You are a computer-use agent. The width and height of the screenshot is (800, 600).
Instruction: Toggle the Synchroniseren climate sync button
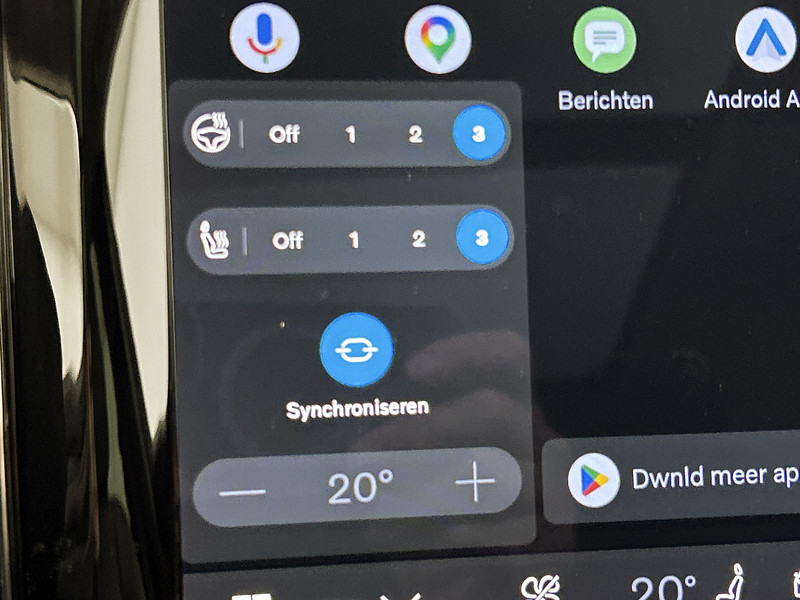pyautogui.click(x=357, y=349)
